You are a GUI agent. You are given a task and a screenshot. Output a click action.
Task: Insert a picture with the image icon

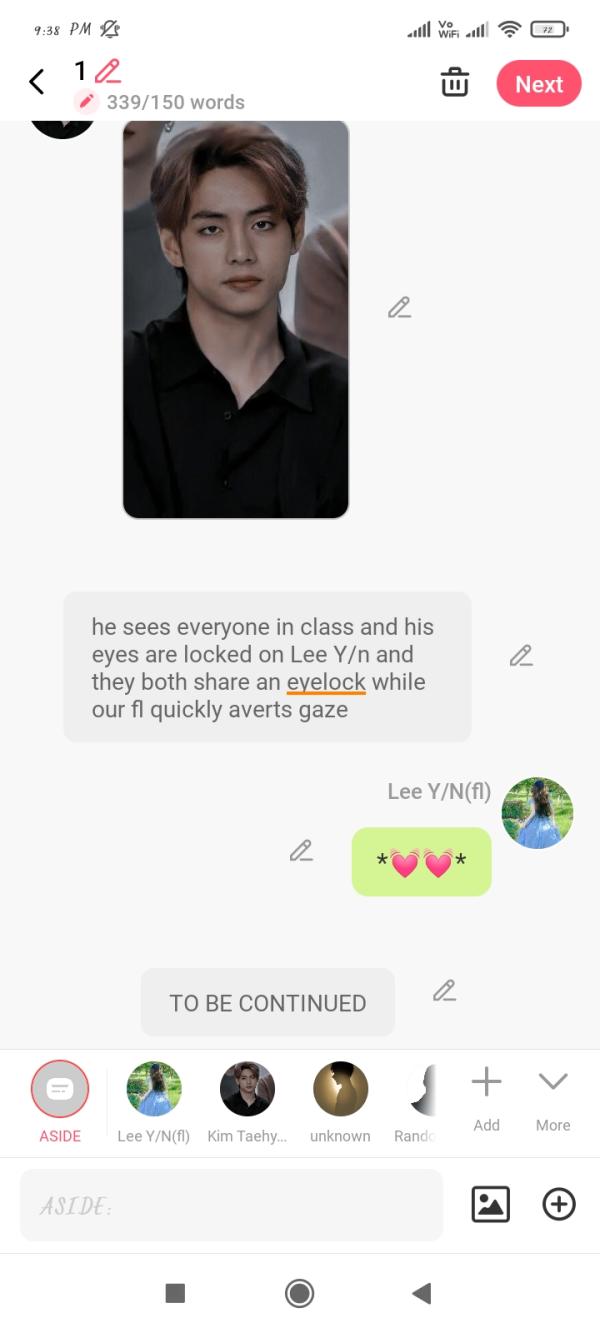(491, 1205)
